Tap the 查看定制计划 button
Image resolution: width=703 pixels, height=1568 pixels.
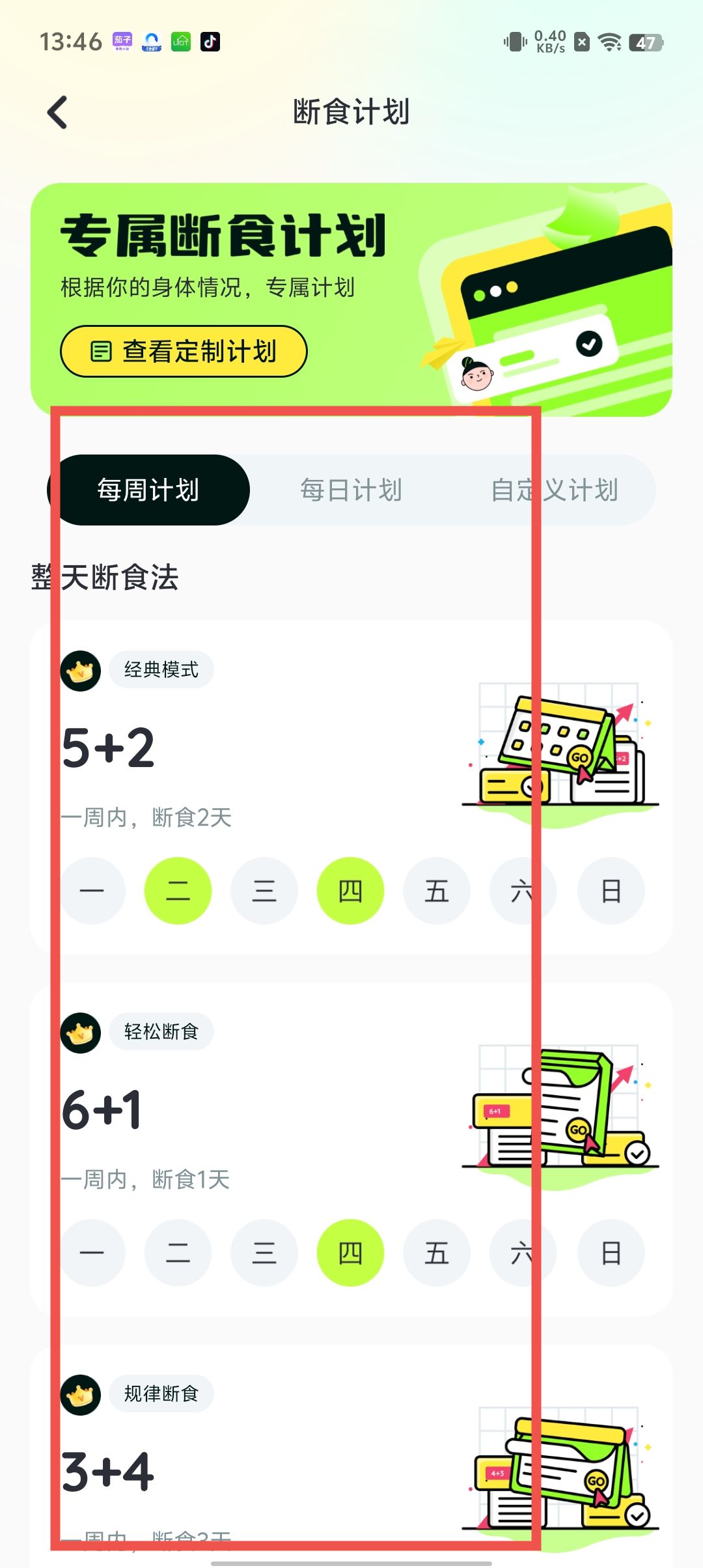pos(184,352)
